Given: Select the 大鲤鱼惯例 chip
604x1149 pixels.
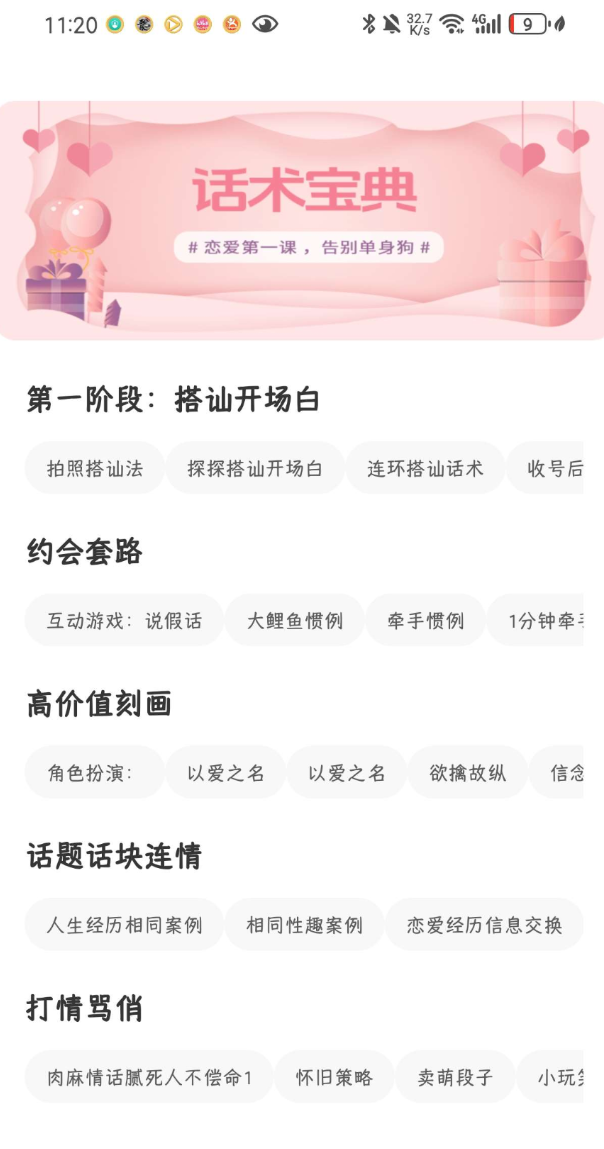Looking at the screenshot, I should point(295,620).
